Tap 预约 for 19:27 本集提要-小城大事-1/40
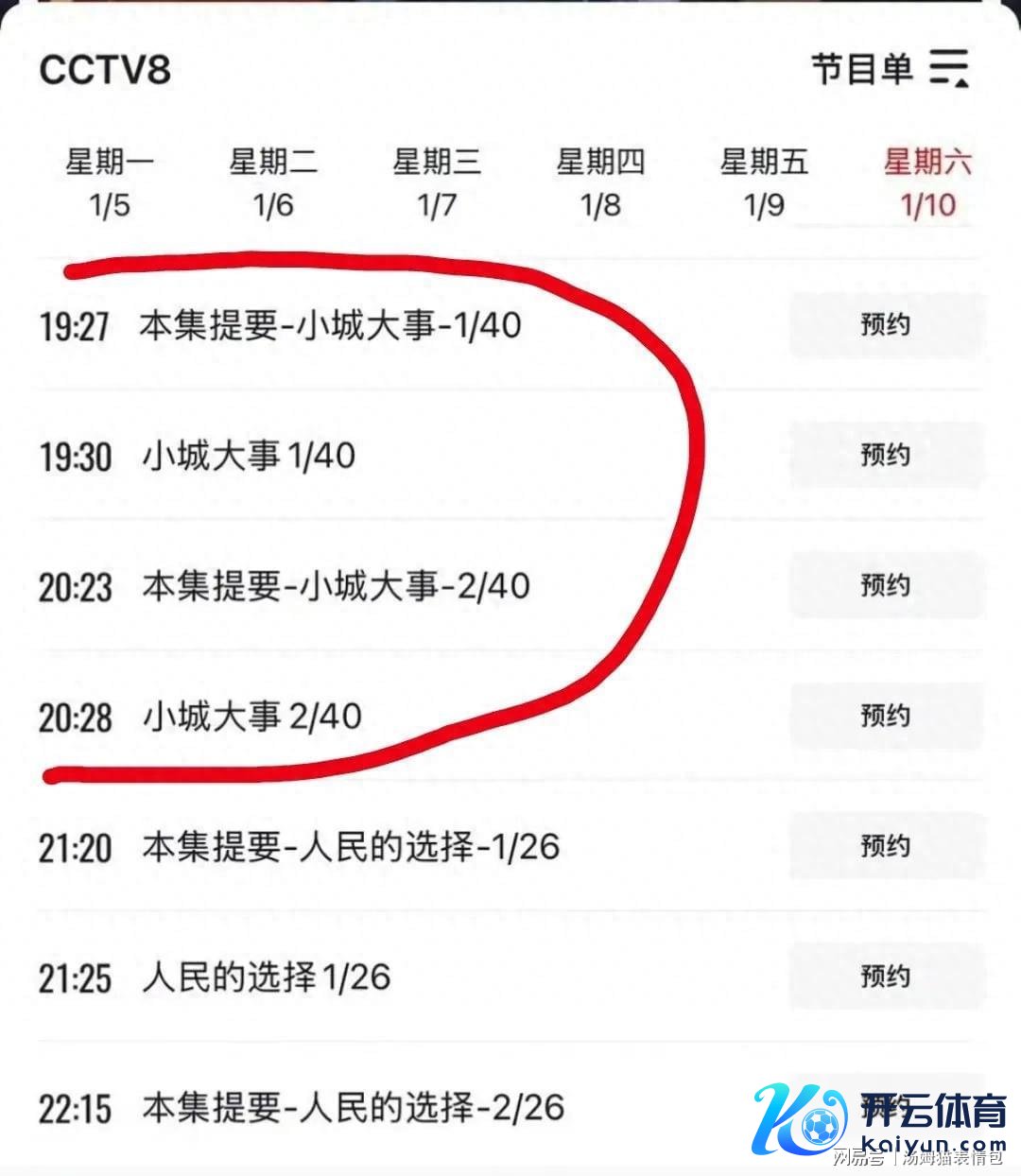The width and height of the screenshot is (1021, 1176). click(885, 325)
